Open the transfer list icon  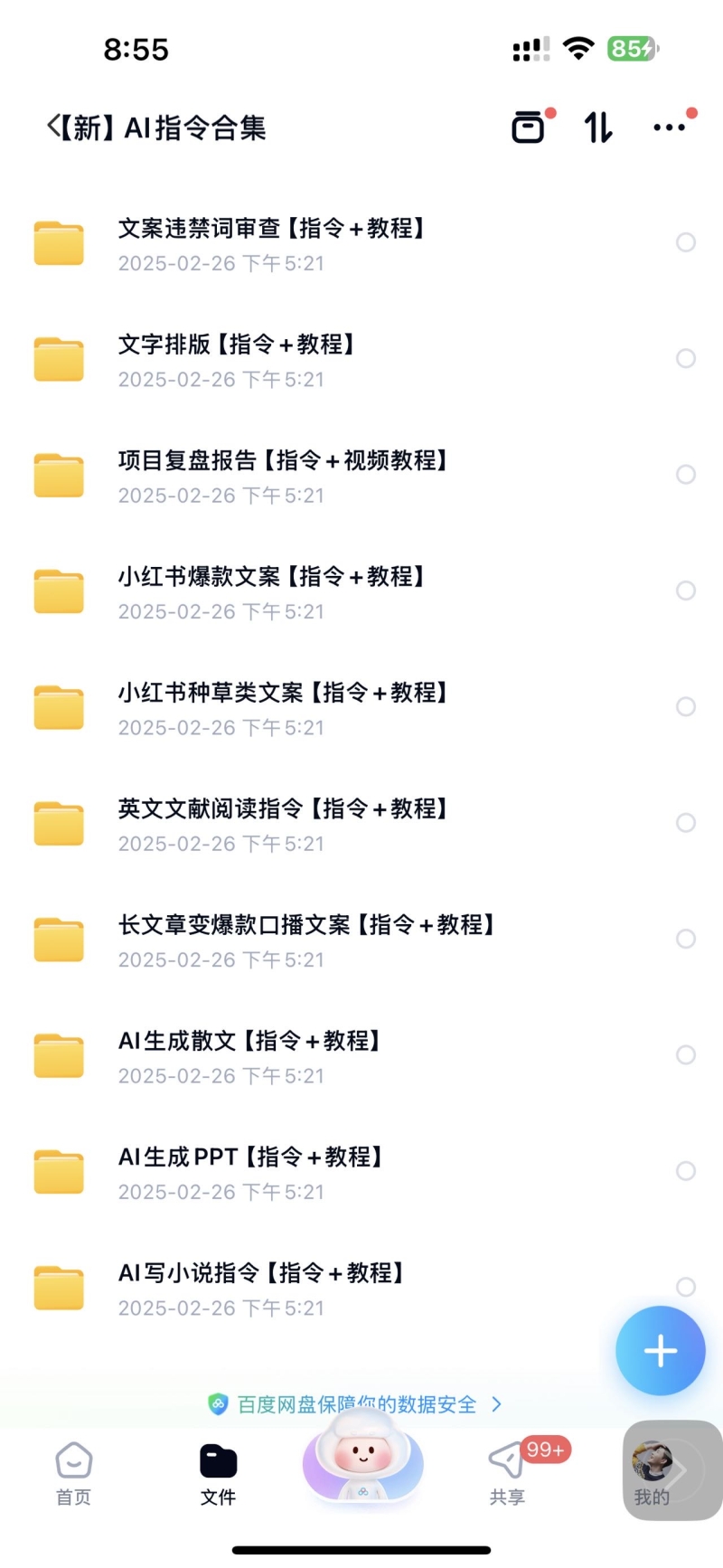point(530,128)
